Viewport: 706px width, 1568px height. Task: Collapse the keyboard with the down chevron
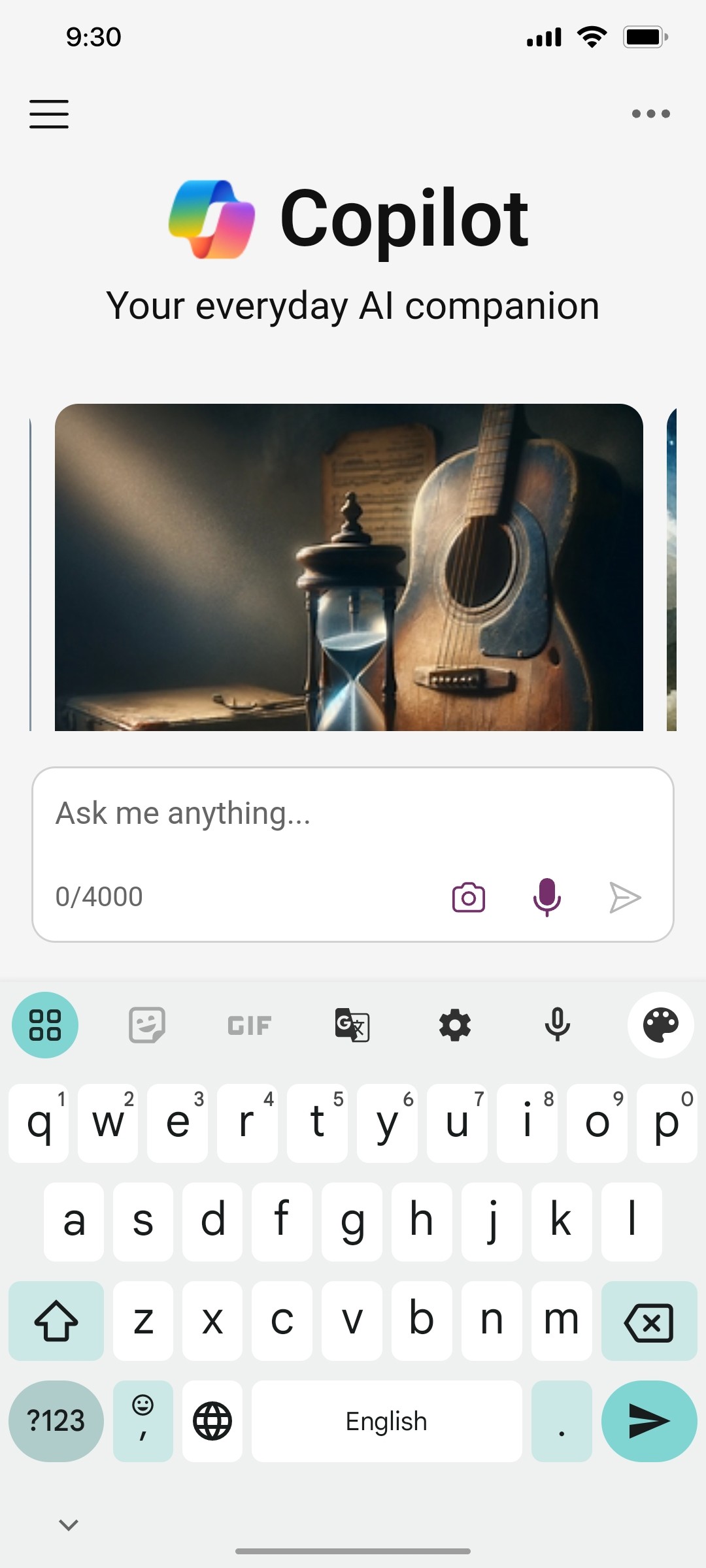pyautogui.click(x=67, y=1524)
